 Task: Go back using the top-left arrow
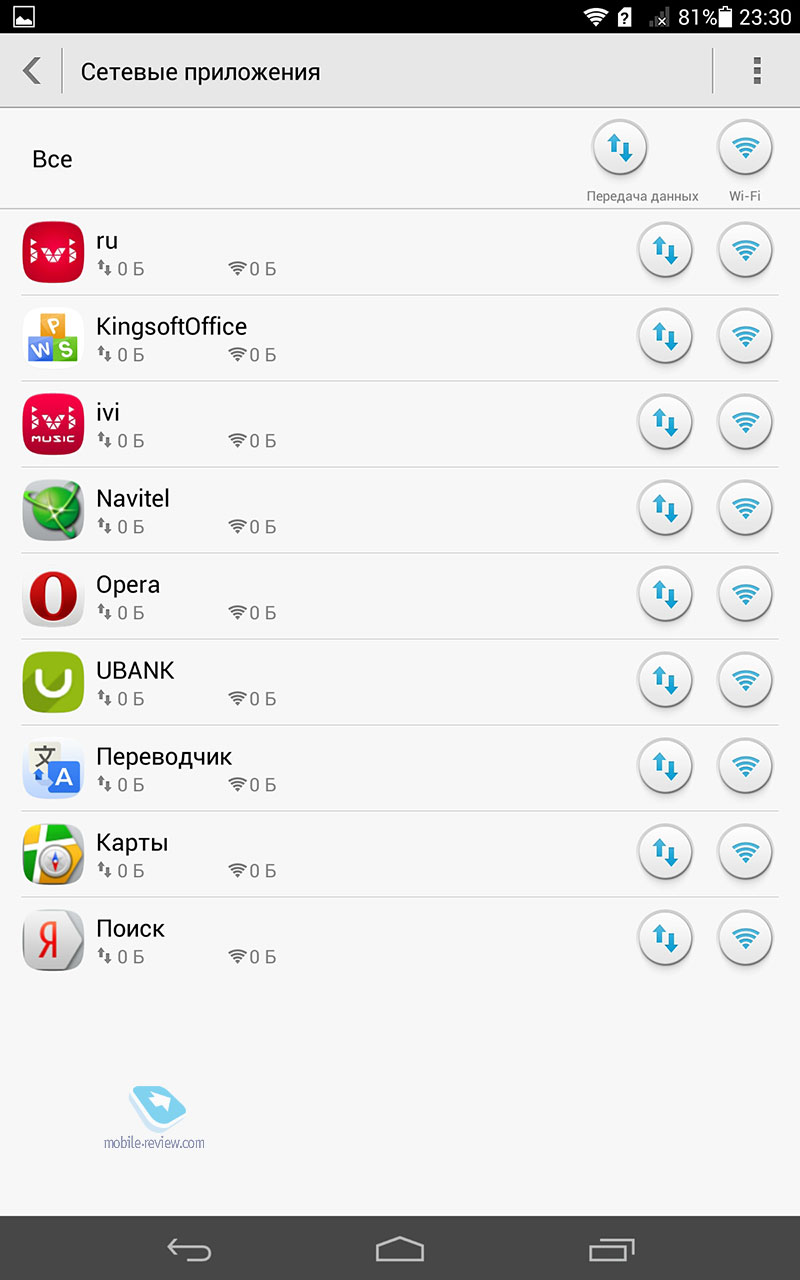(x=31, y=71)
